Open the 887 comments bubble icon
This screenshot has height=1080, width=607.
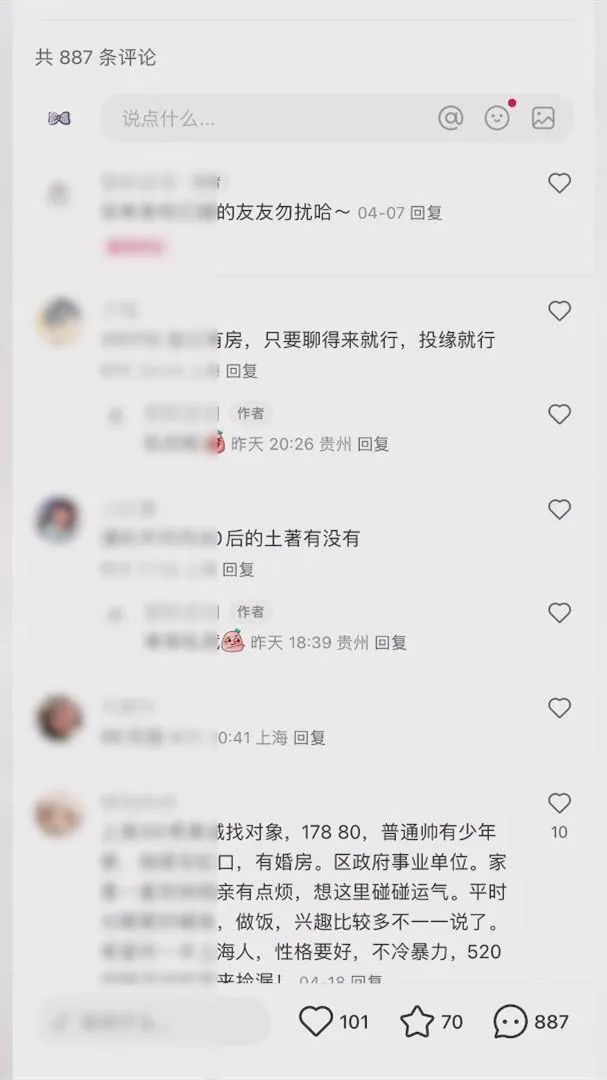pyautogui.click(x=511, y=1021)
